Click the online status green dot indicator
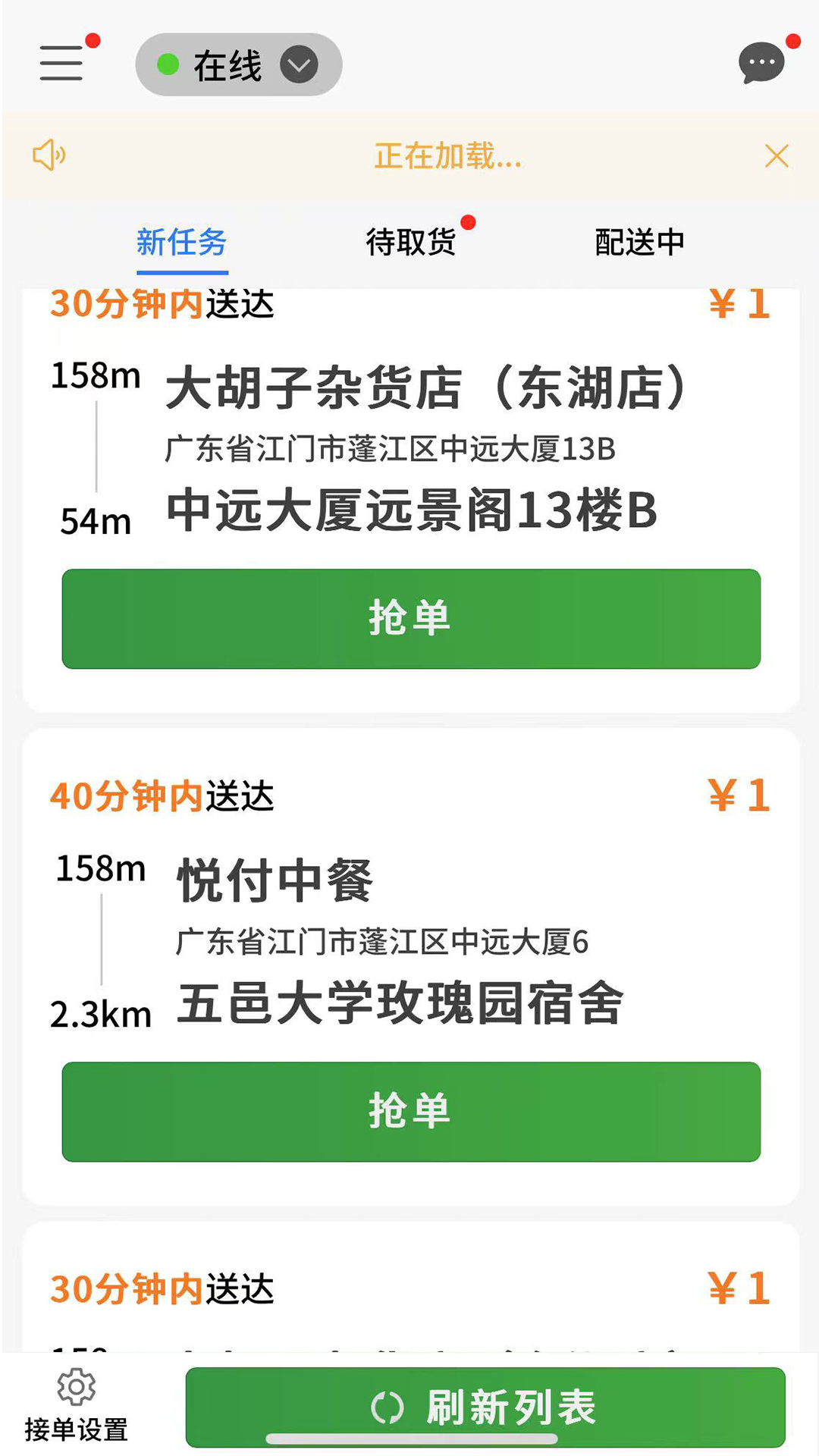This screenshot has height=1456, width=819. point(168,64)
